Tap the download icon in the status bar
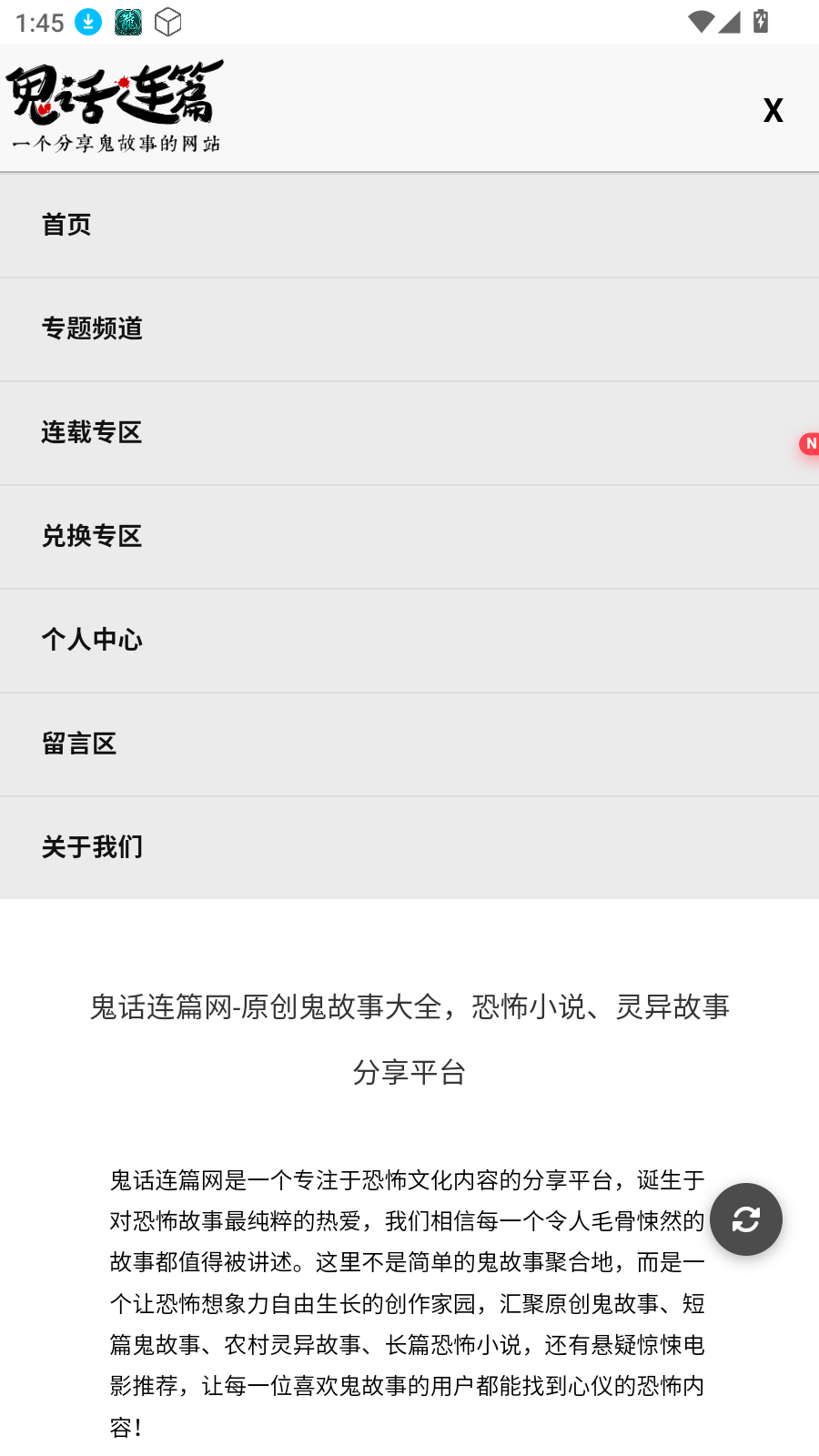The height and width of the screenshot is (1456, 819). click(87, 21)
